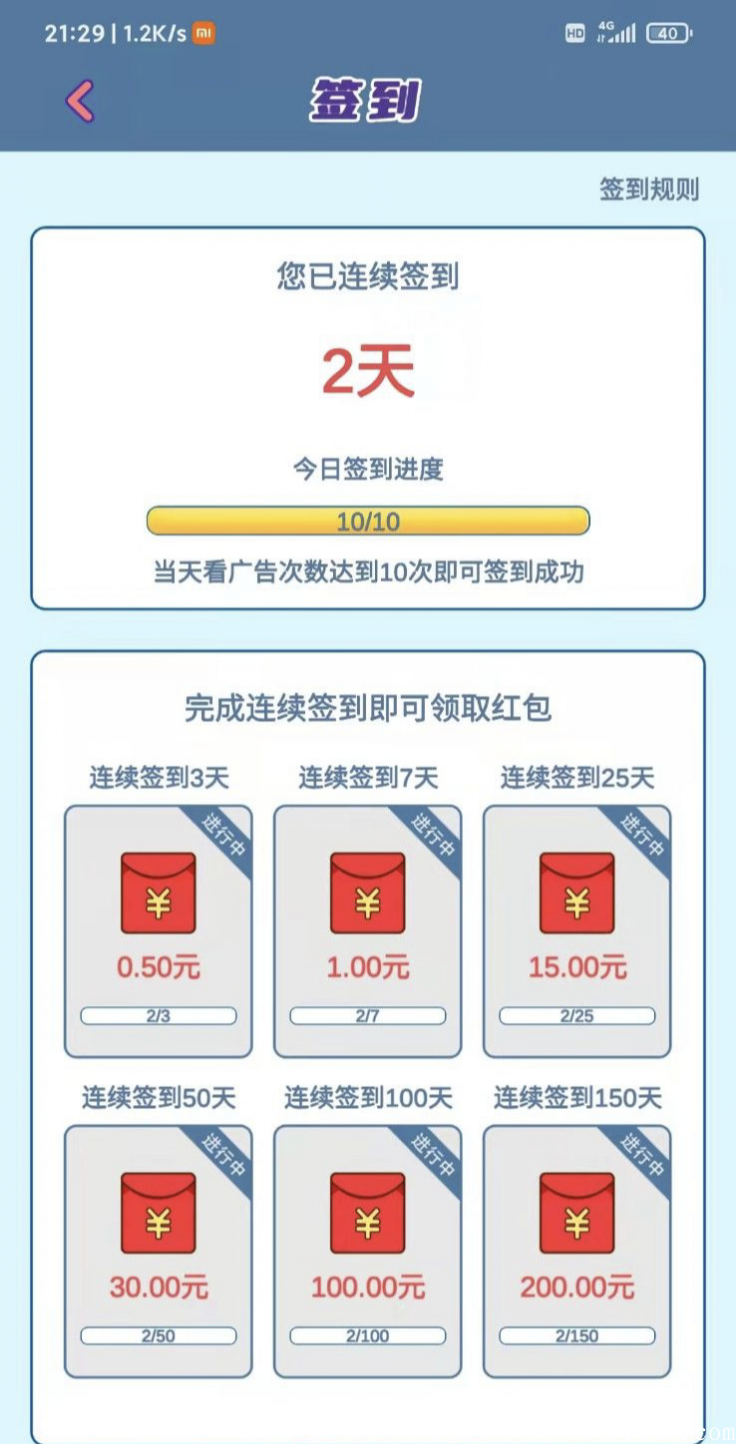Click the 2/100 progress bar under 100.00元
736x1444 pixels.
pyautogui.click(x=367, y=1335)
